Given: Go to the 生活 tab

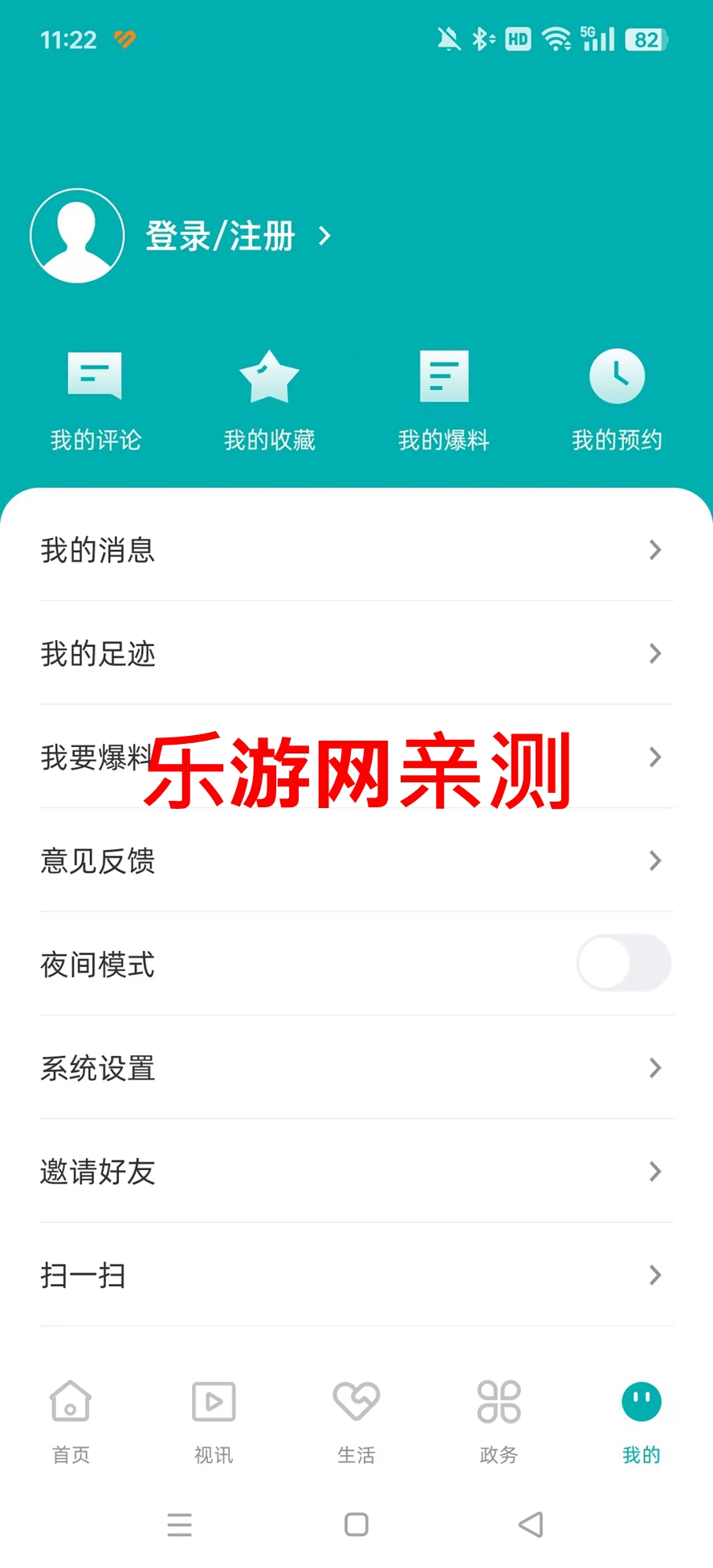Looking at the screenshot, I should (356, 1422).
